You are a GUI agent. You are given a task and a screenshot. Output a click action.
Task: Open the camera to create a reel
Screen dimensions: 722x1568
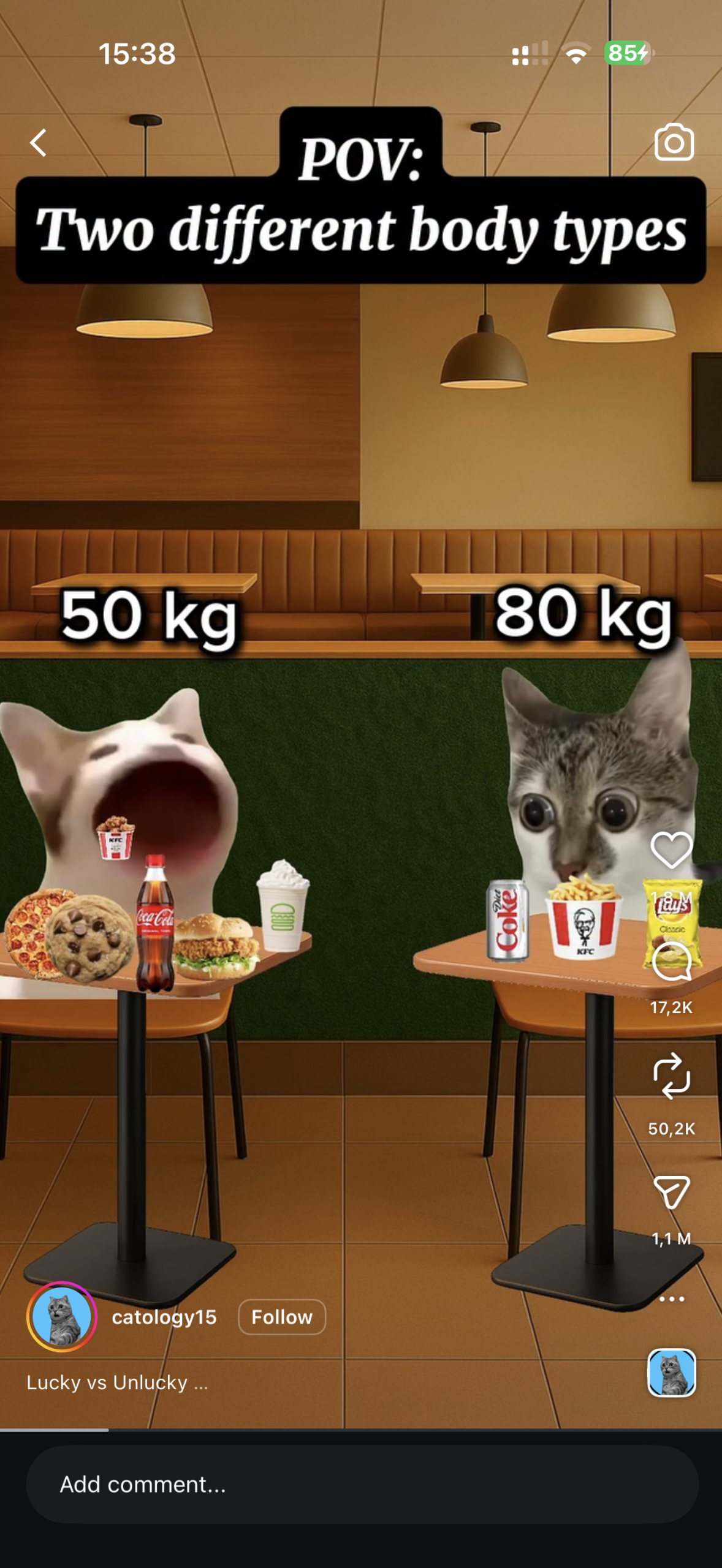tap(674, 143)
